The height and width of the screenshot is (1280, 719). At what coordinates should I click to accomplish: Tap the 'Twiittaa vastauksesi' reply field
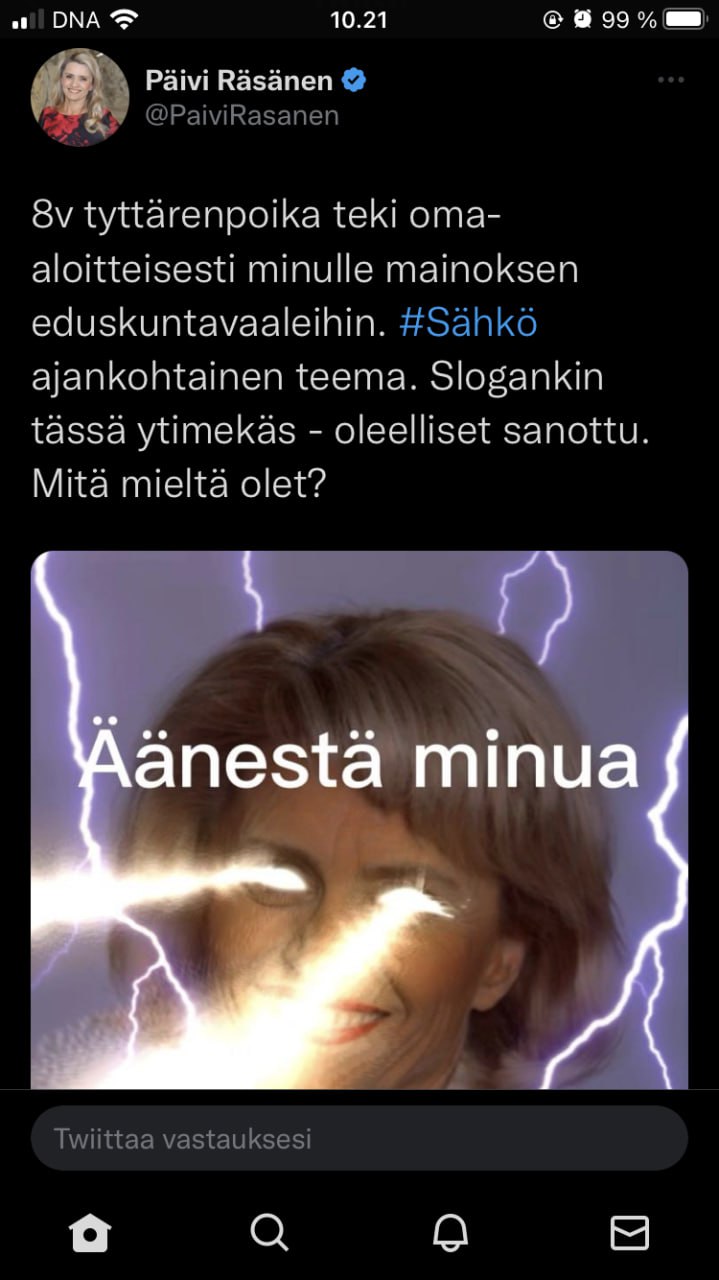pyautogui.click(x=359, y=1138)
